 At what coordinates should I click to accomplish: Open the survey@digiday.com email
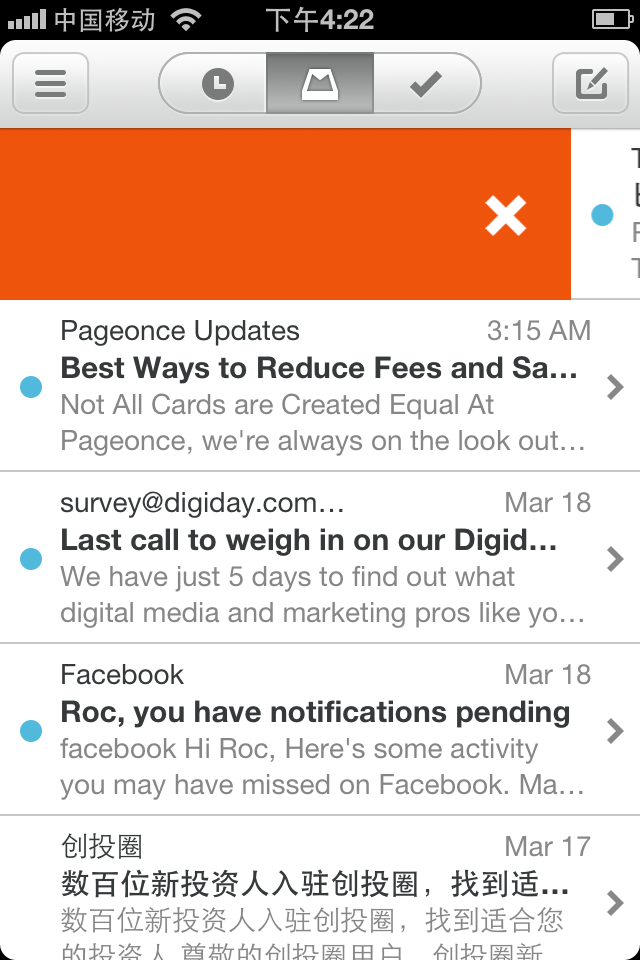click(320, 558)
